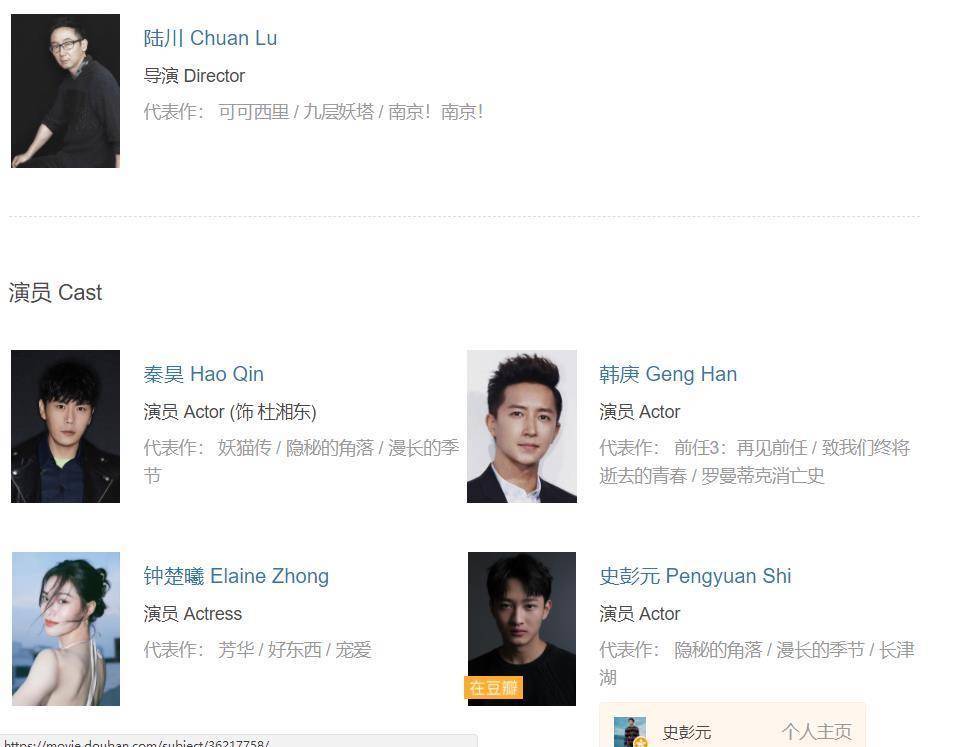Open director 陆川 Chuan Lu's name link
962x747 pixels.
(x=210, y=38)
